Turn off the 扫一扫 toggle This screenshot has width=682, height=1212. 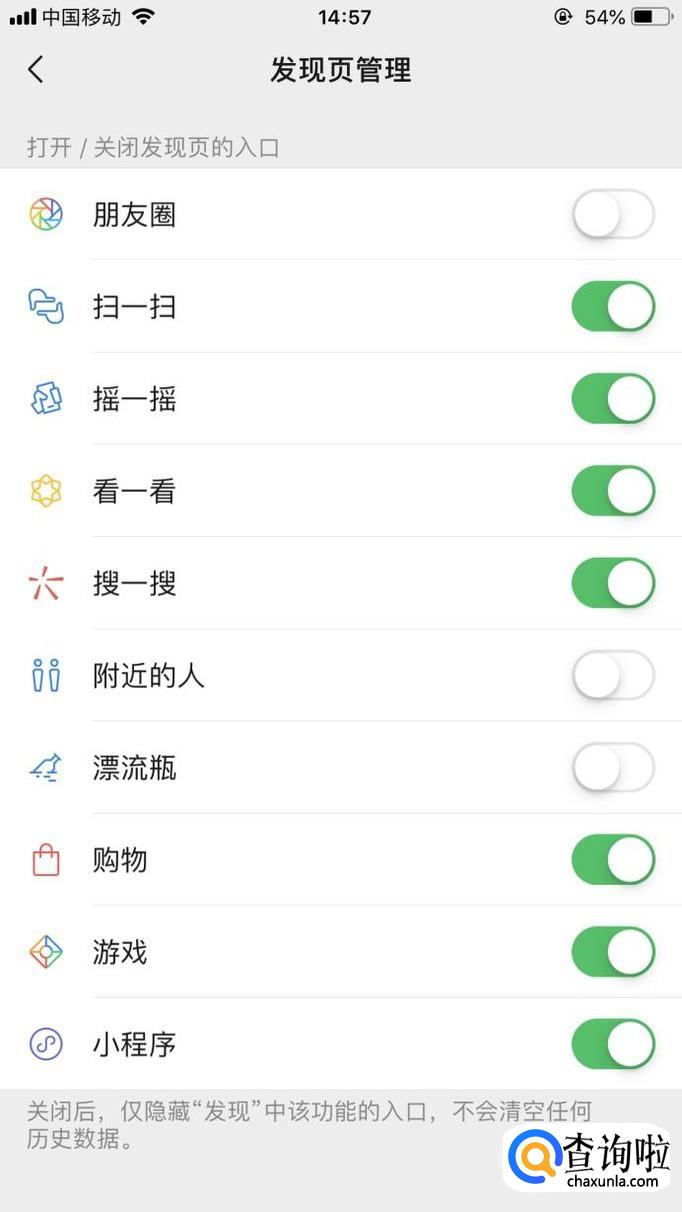coord(613,306)
